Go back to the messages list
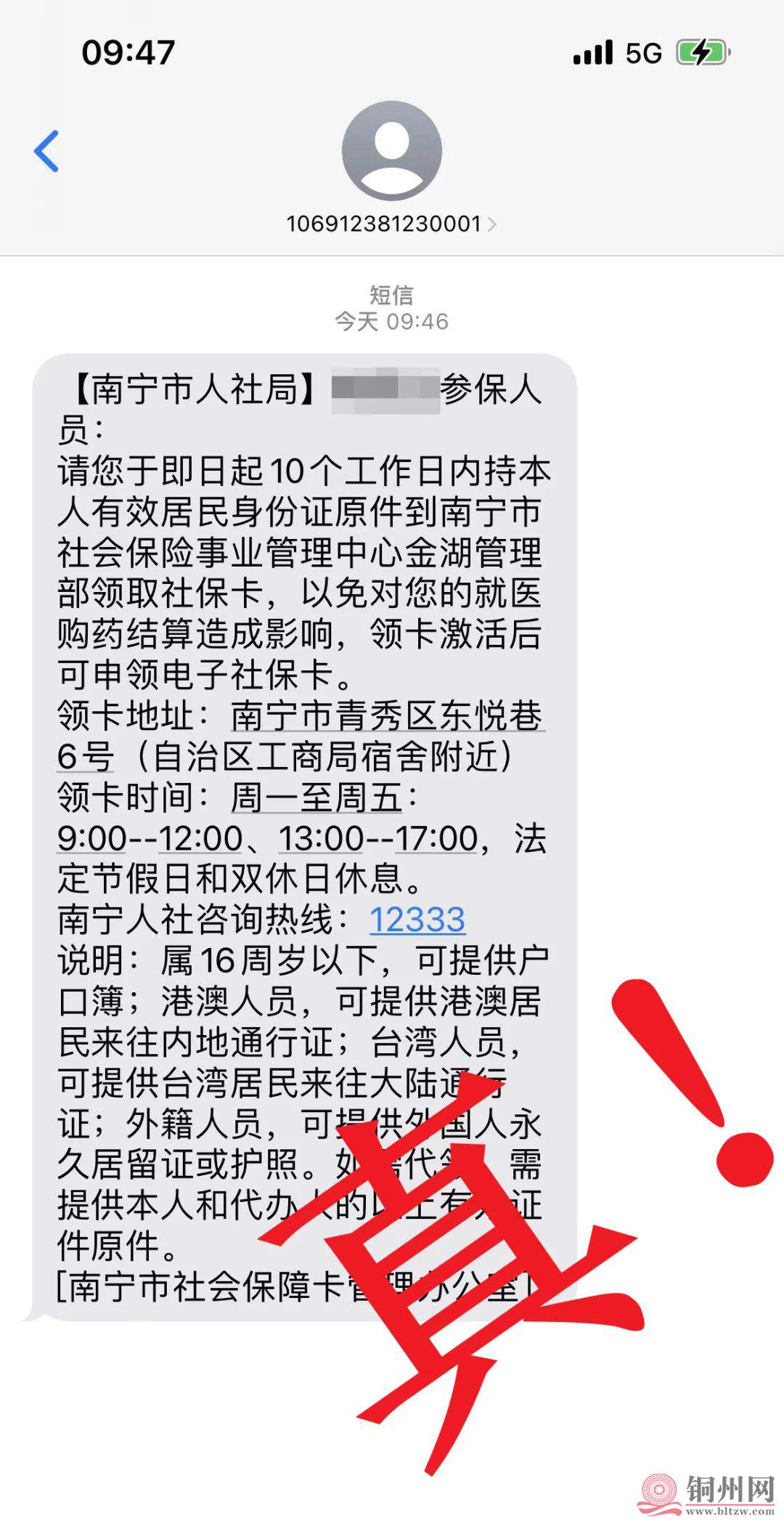This screenshot has width=784, height=1521. coord(46,151)
